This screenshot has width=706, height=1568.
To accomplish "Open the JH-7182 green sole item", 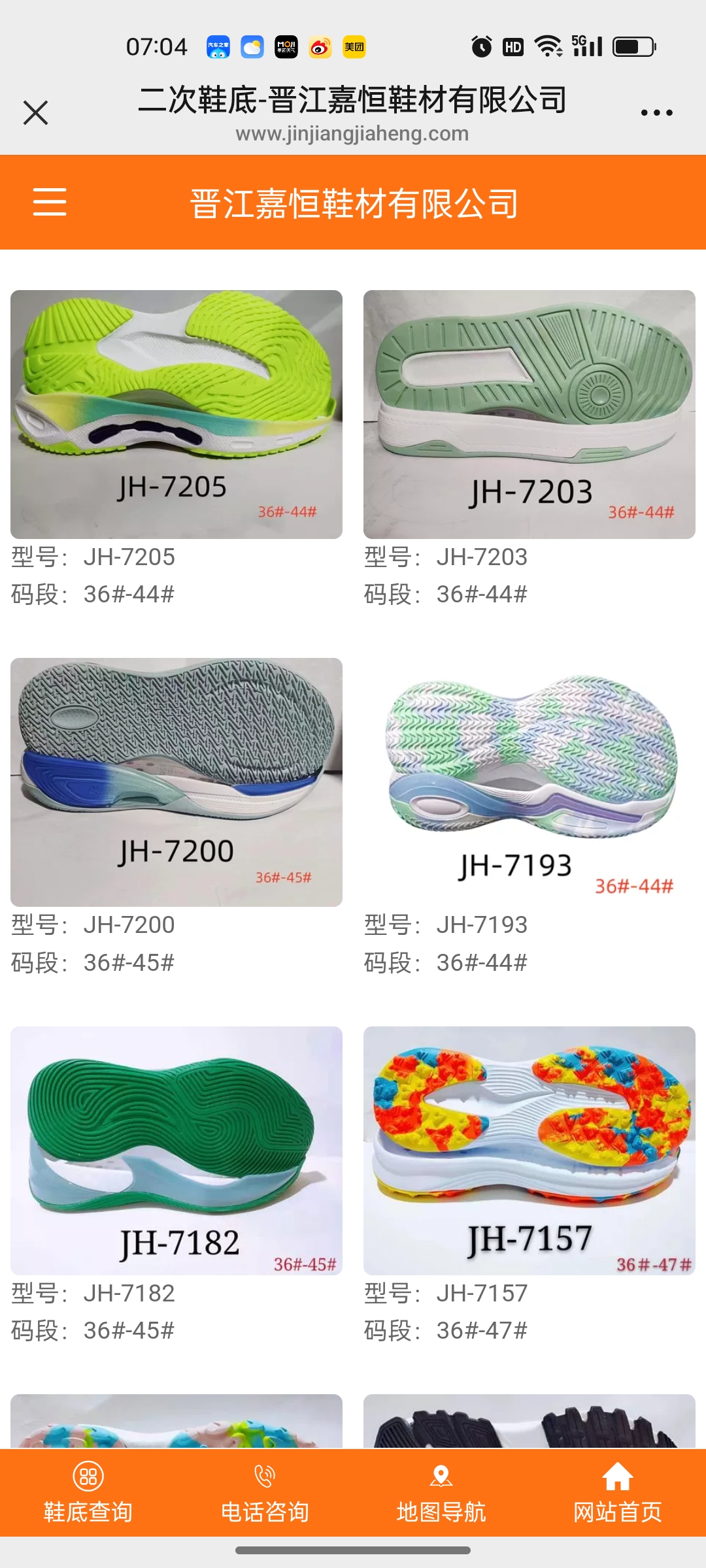I will (x=176, y=1150).
